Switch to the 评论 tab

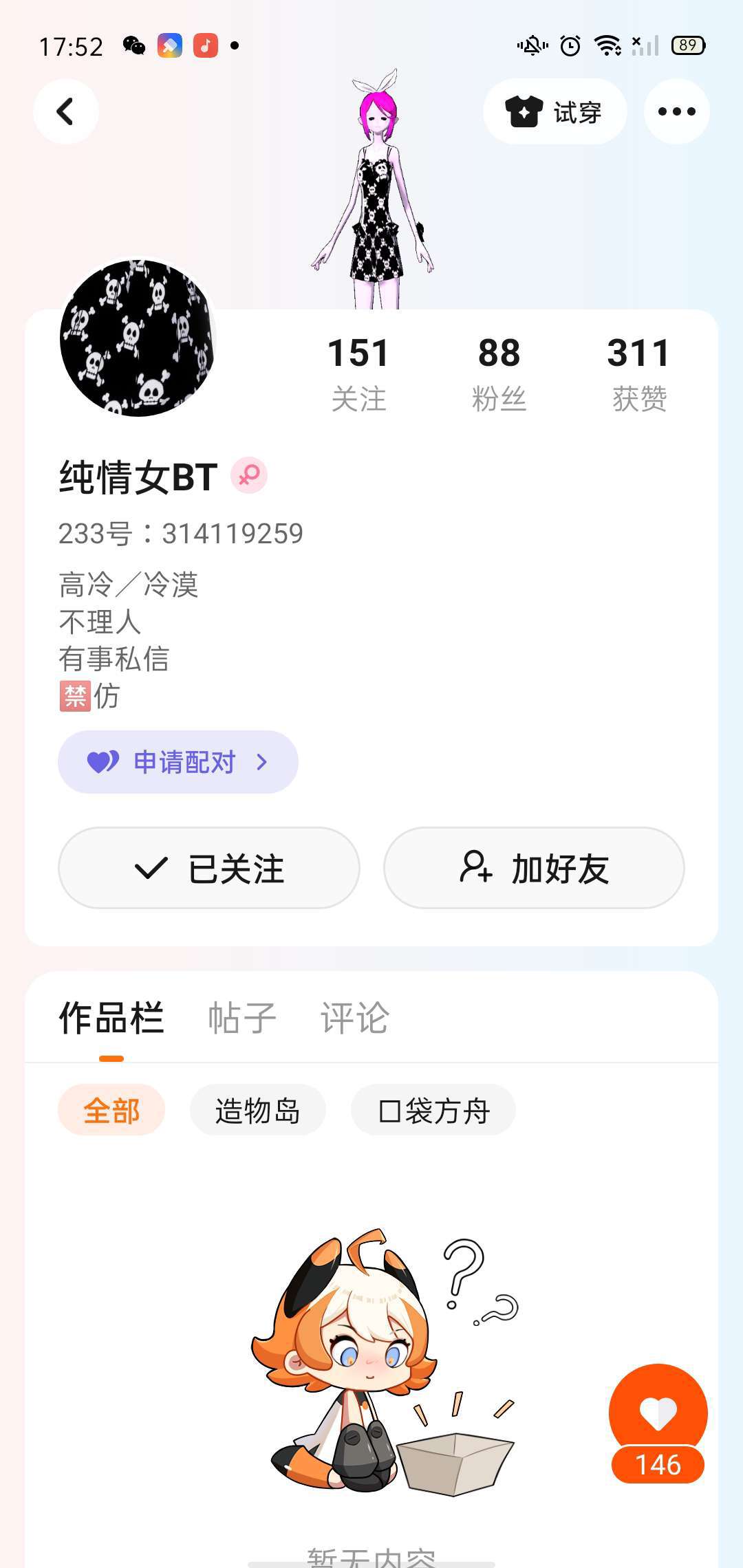[355, 1019]
